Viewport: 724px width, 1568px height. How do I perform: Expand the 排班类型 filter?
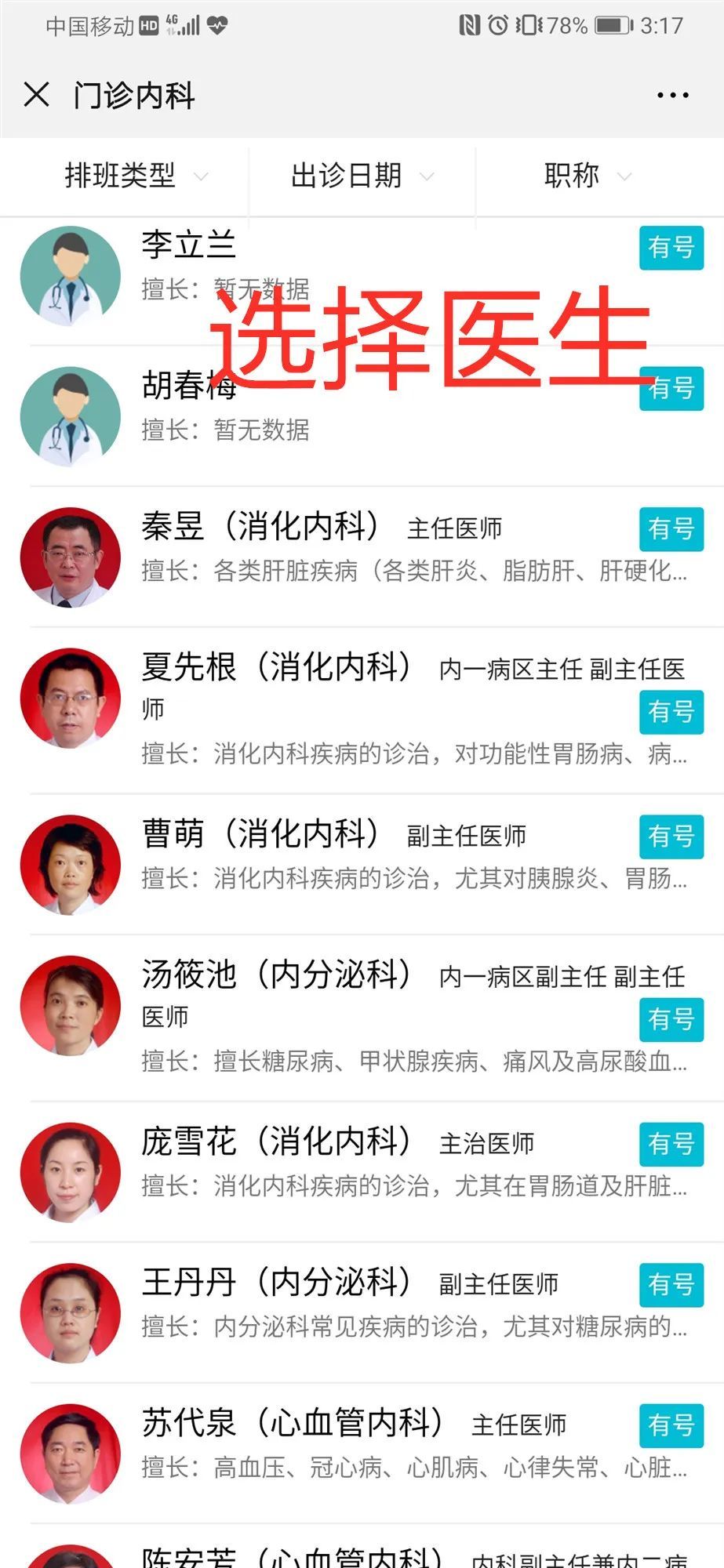(x=135, y=176)
